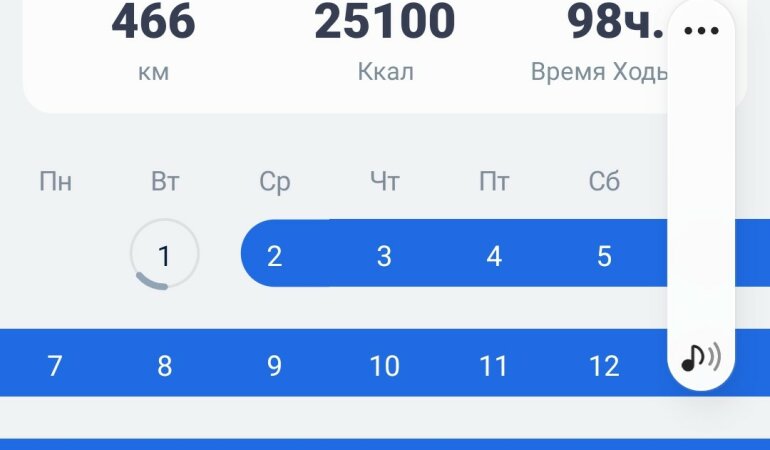Select day 5 in the calendar

pyautogui.click(x=604, y=255)
